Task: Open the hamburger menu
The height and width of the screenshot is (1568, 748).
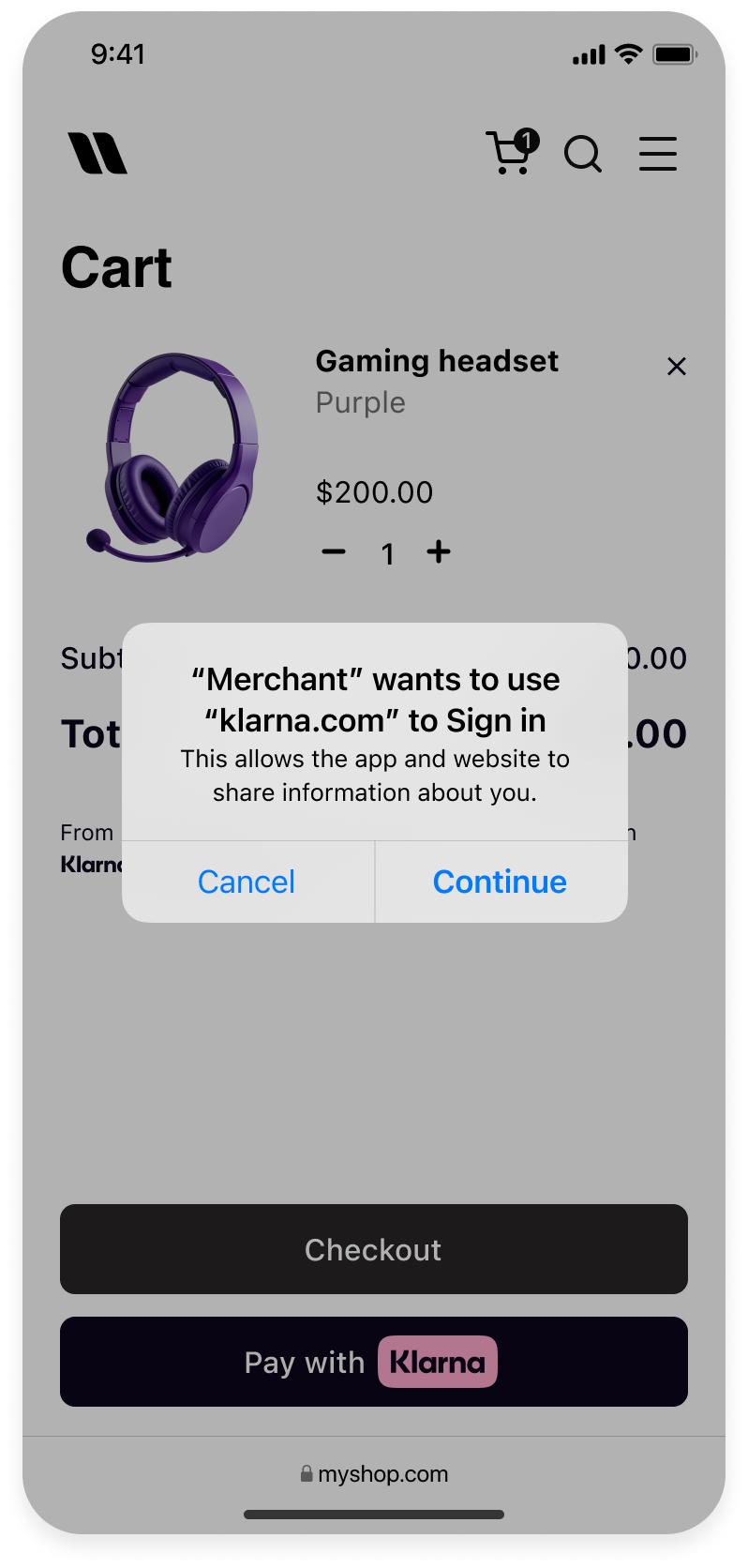Action: 658,154
